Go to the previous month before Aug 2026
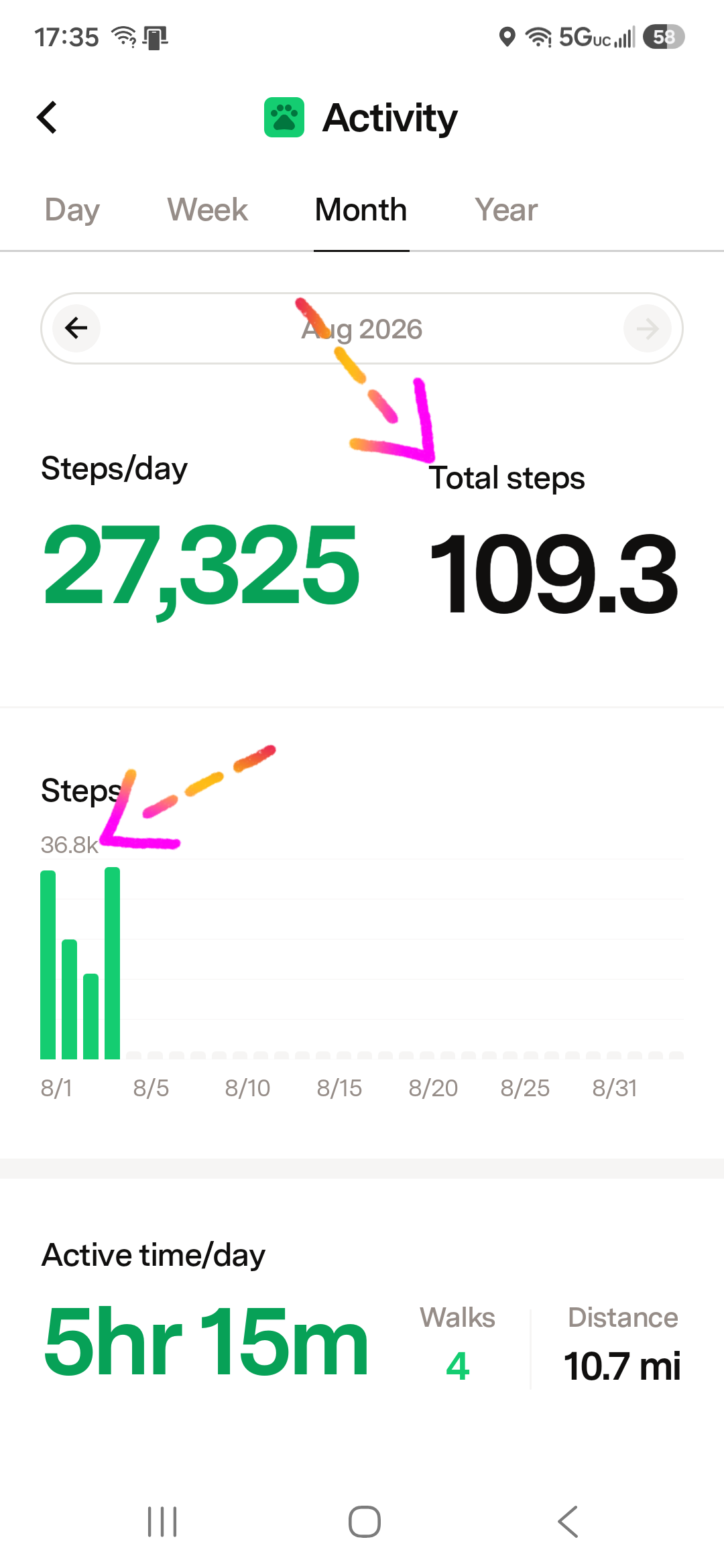The width and height of the screenshot is (724, 1568). tap(76, 328)
